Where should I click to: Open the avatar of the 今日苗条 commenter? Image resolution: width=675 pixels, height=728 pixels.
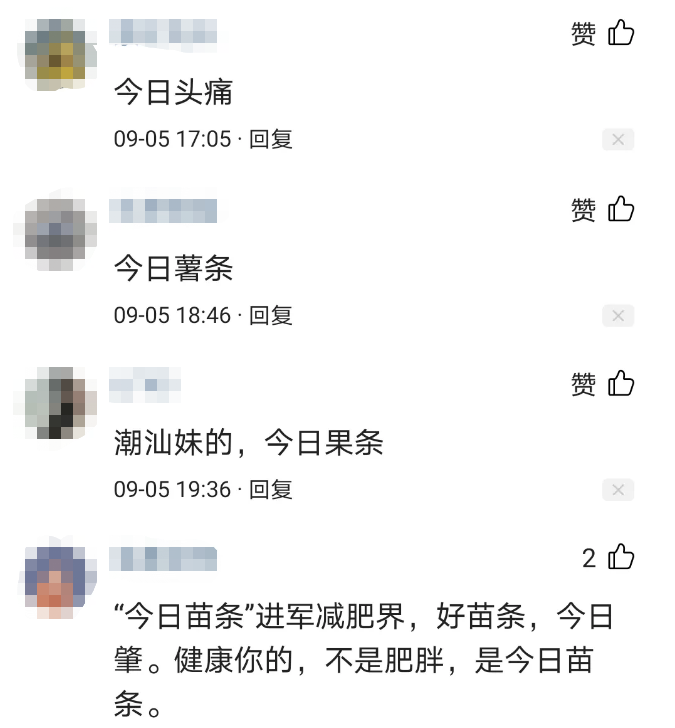coord(56,578)
